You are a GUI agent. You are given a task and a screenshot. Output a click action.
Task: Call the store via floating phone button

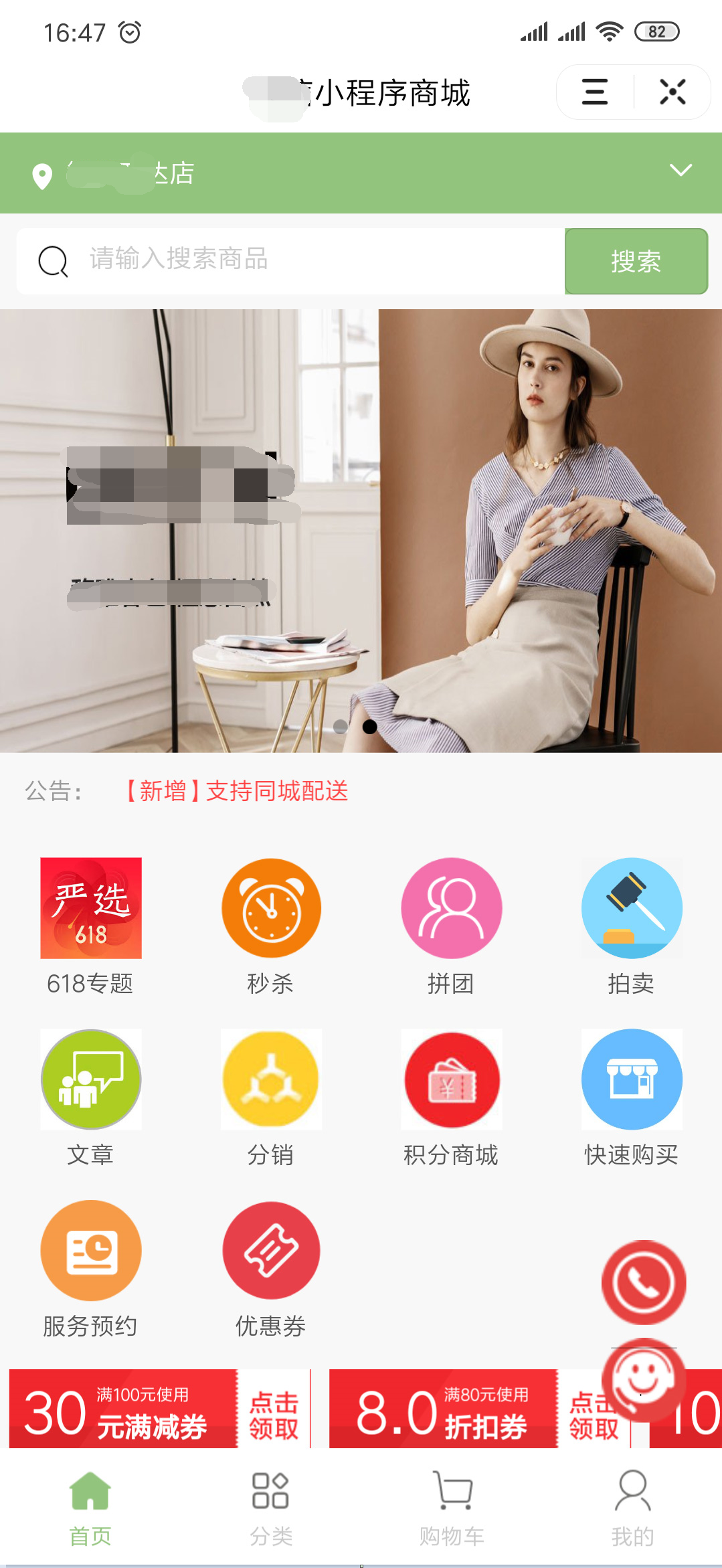click(643, 1282)
